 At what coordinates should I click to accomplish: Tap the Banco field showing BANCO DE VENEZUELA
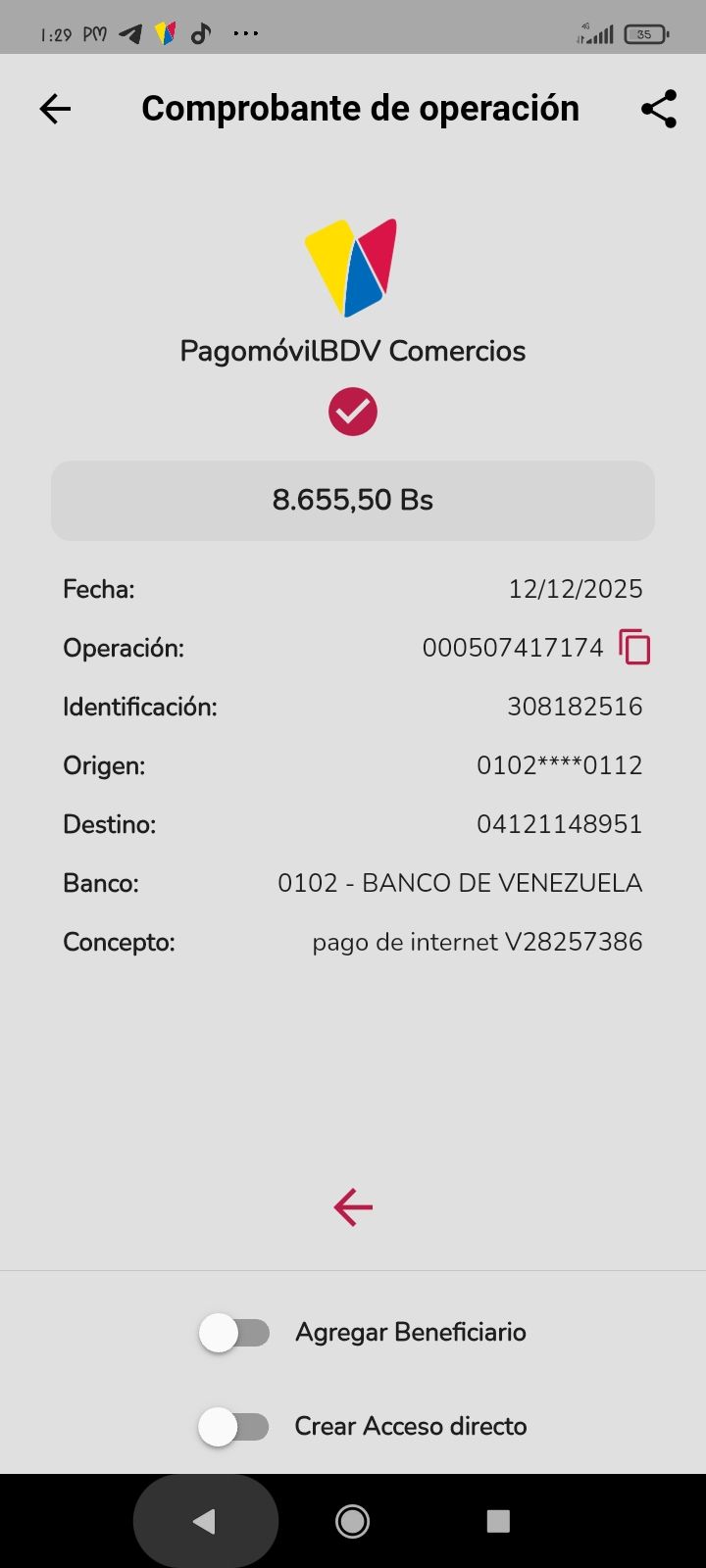tap(460, 882)
